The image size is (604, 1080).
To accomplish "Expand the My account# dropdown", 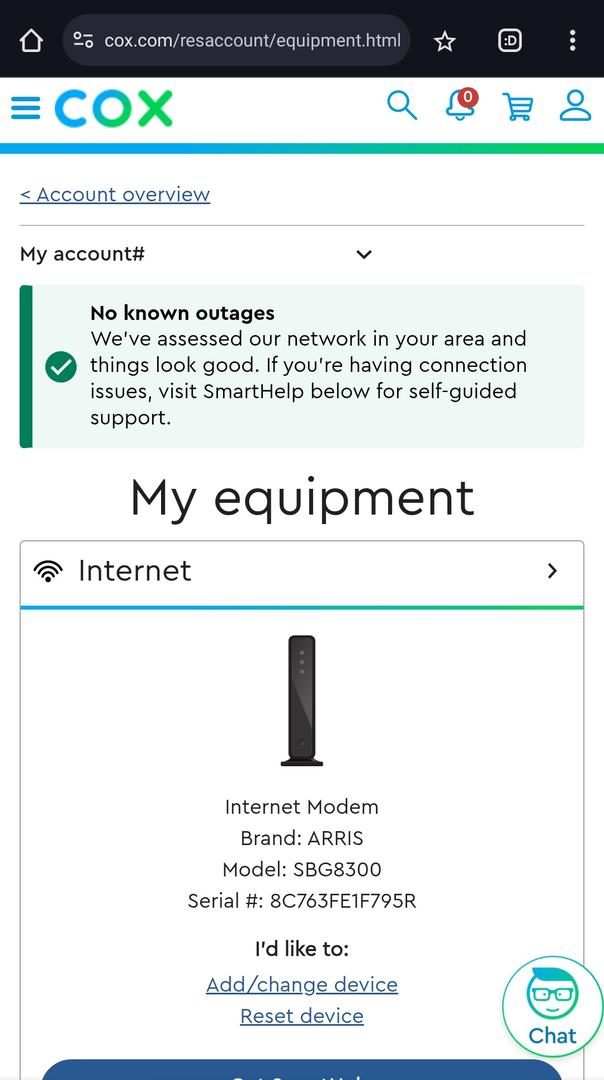I will point(364,254).
